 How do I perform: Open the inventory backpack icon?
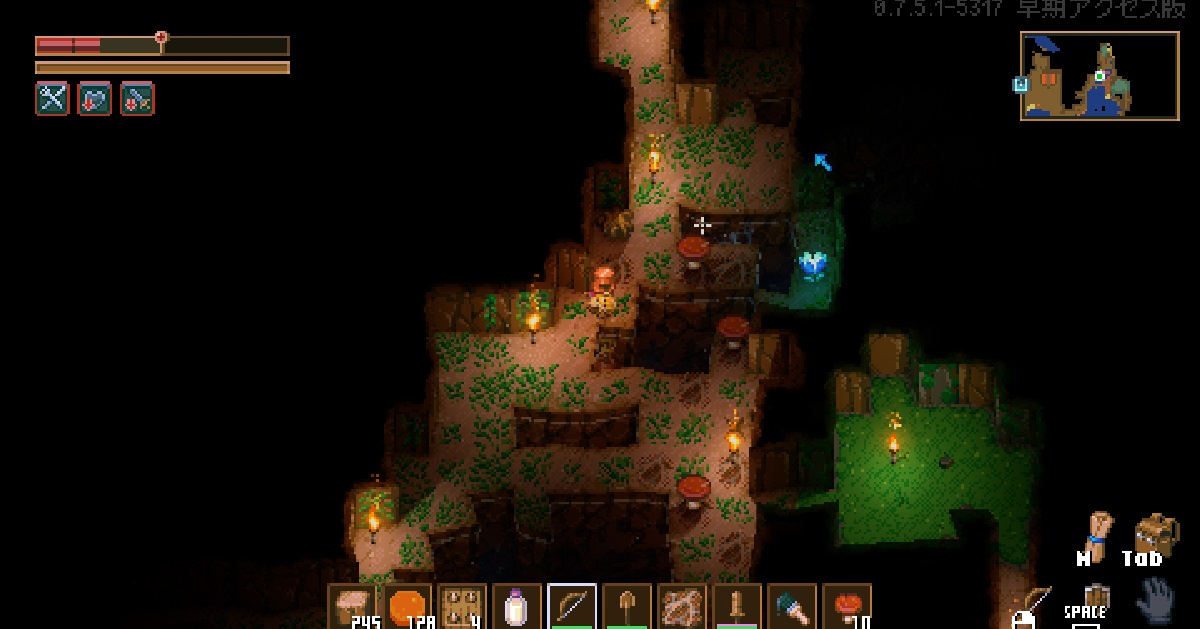[1155, 531]
